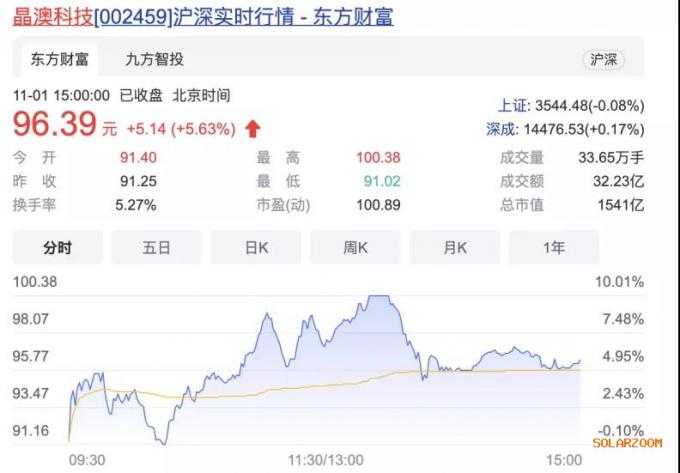Switch chart to 周K
Image resolution: width=680 pixels, height=473 pixels.
(355, 247)
